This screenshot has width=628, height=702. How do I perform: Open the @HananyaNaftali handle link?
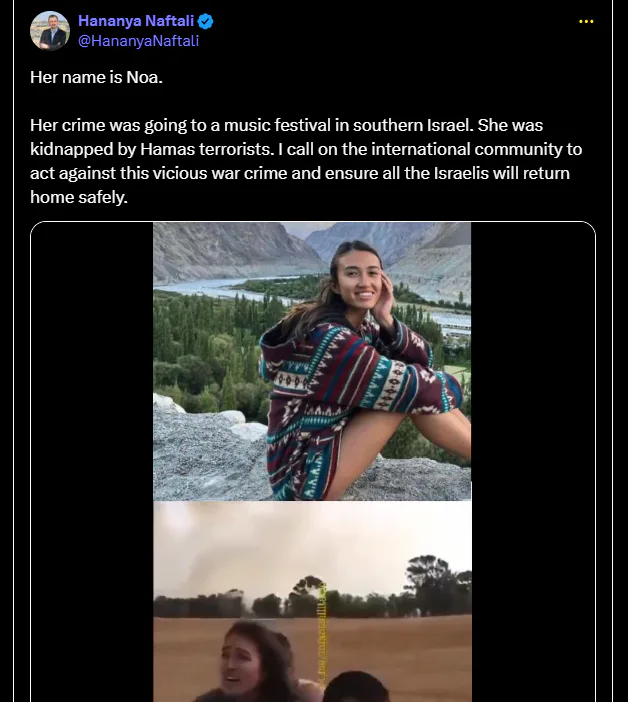tap(138, 41)
